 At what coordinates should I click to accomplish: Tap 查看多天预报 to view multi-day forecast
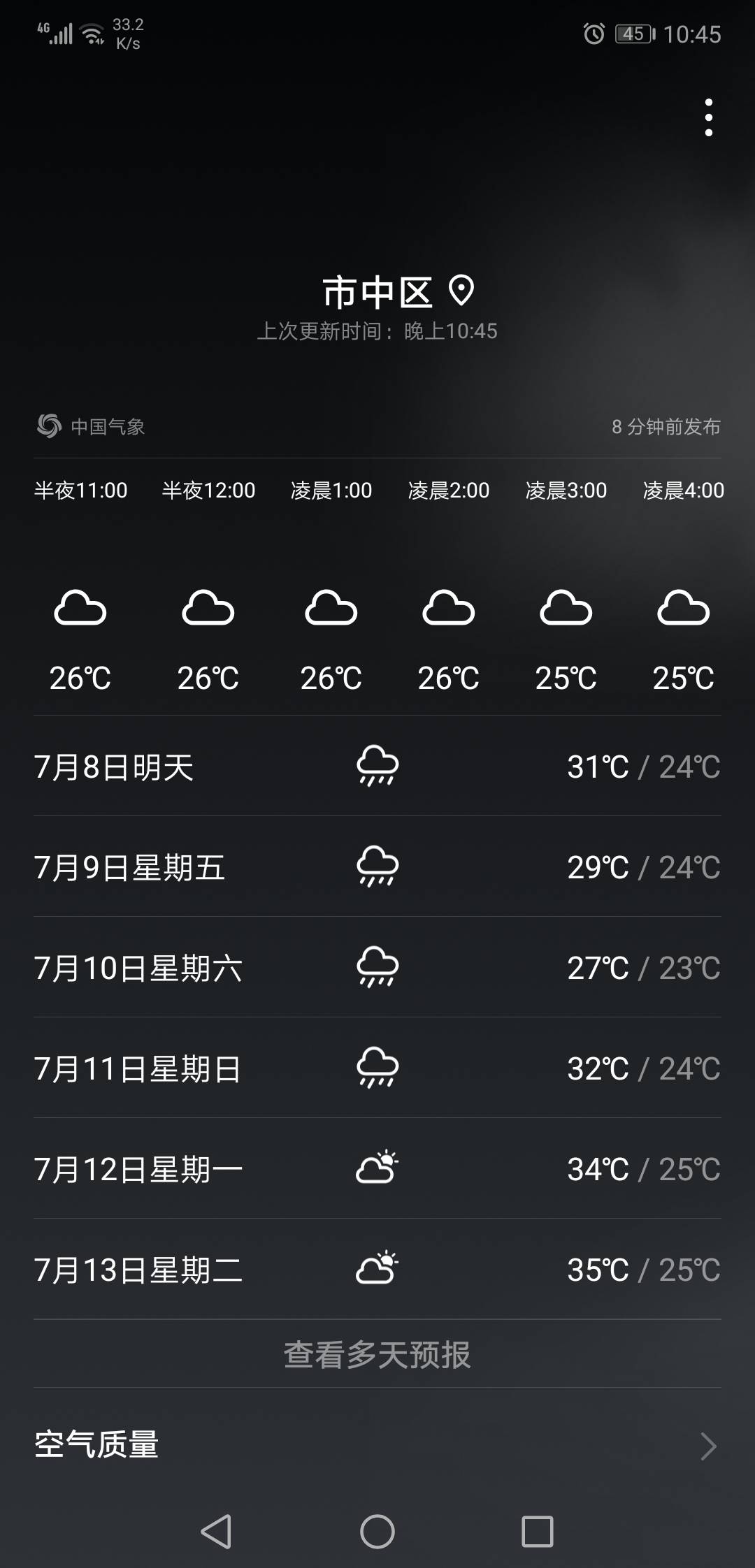coord(377,1354)
